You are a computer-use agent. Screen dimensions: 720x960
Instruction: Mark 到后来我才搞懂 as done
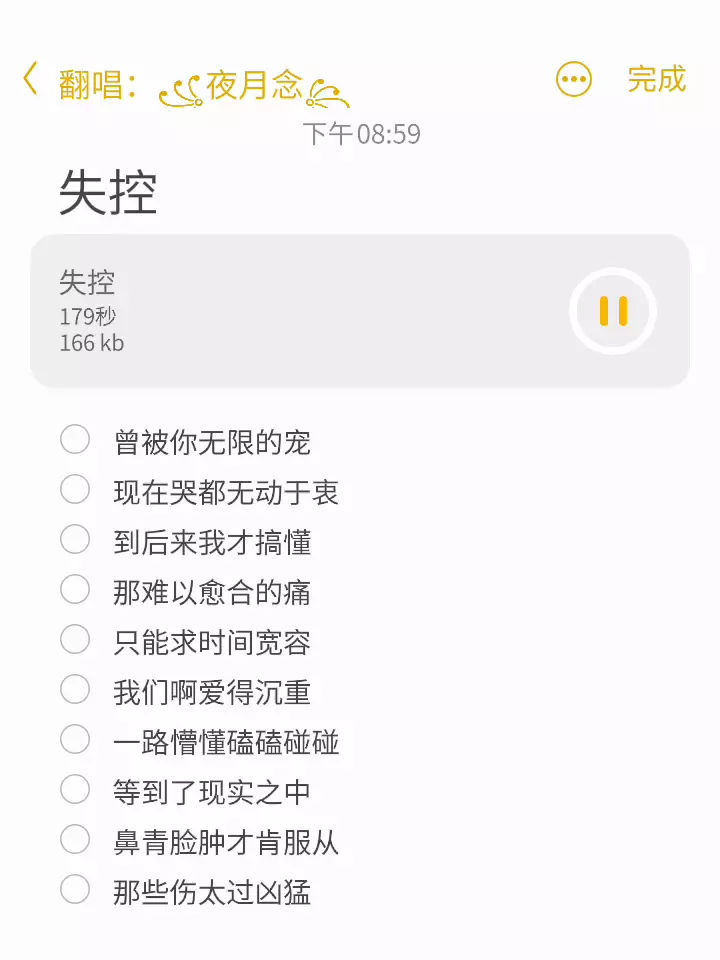click(75, 539)
